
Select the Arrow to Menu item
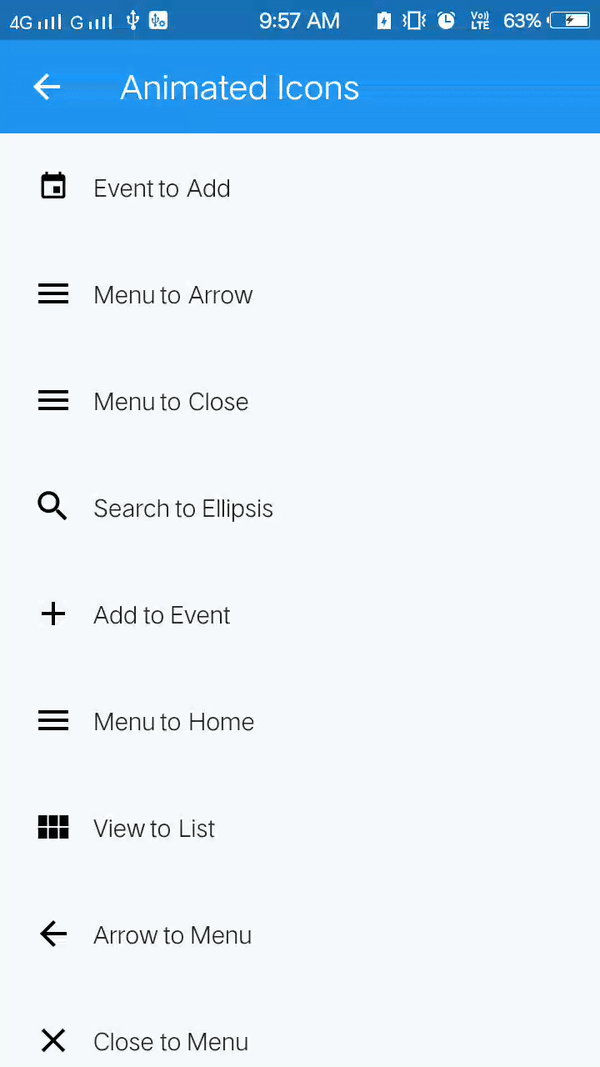click(173, 935)
